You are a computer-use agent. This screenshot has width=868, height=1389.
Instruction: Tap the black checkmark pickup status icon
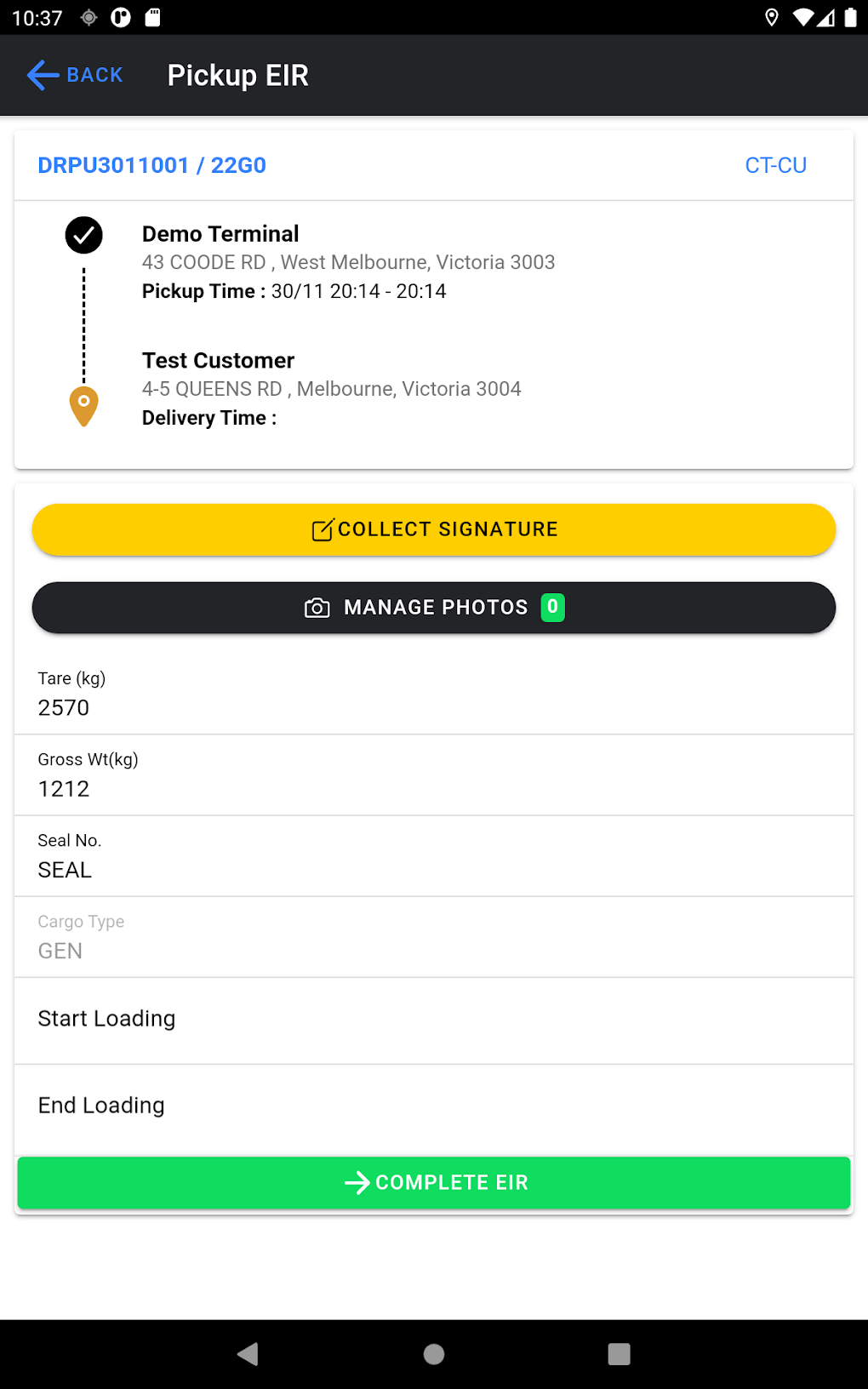[83, 234]
